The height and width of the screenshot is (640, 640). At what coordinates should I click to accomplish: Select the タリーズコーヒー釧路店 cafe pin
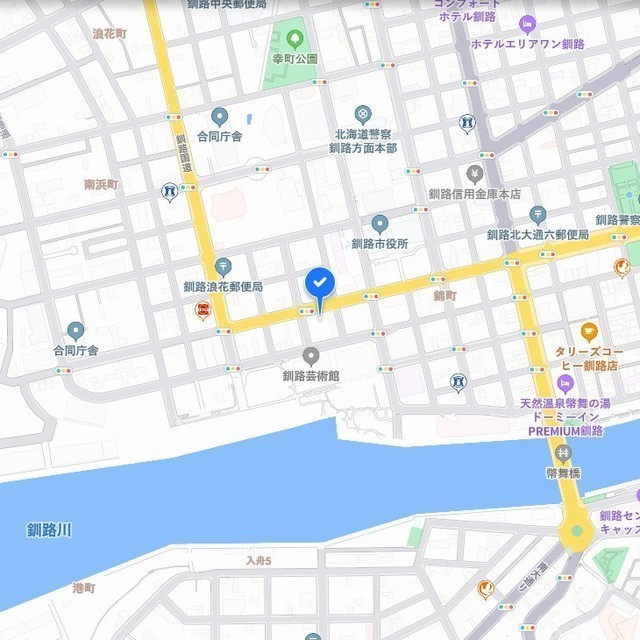tap(589, 331)
